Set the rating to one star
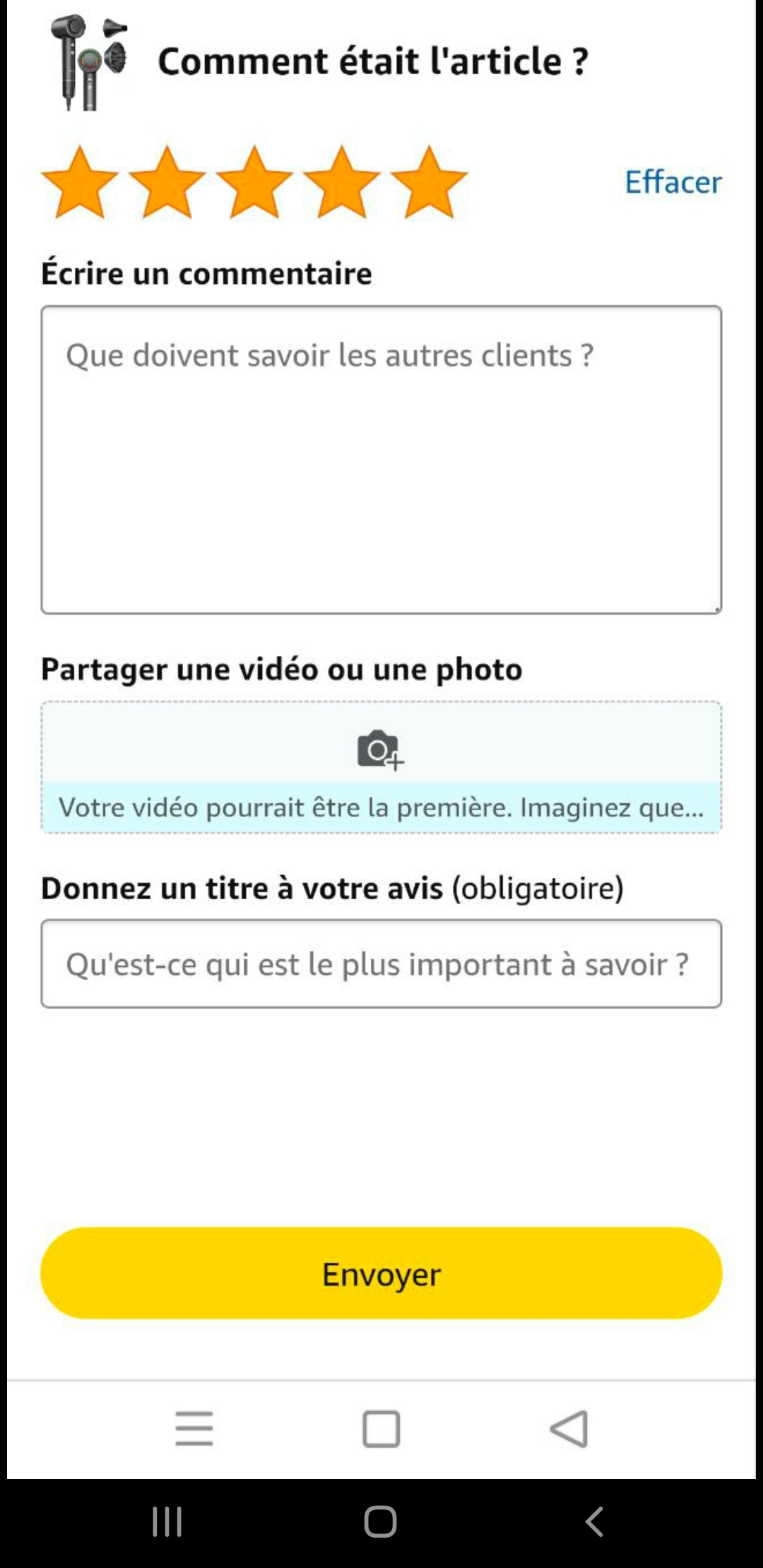The height and width of the screenshot is (1568, 763). pos(80,182)
